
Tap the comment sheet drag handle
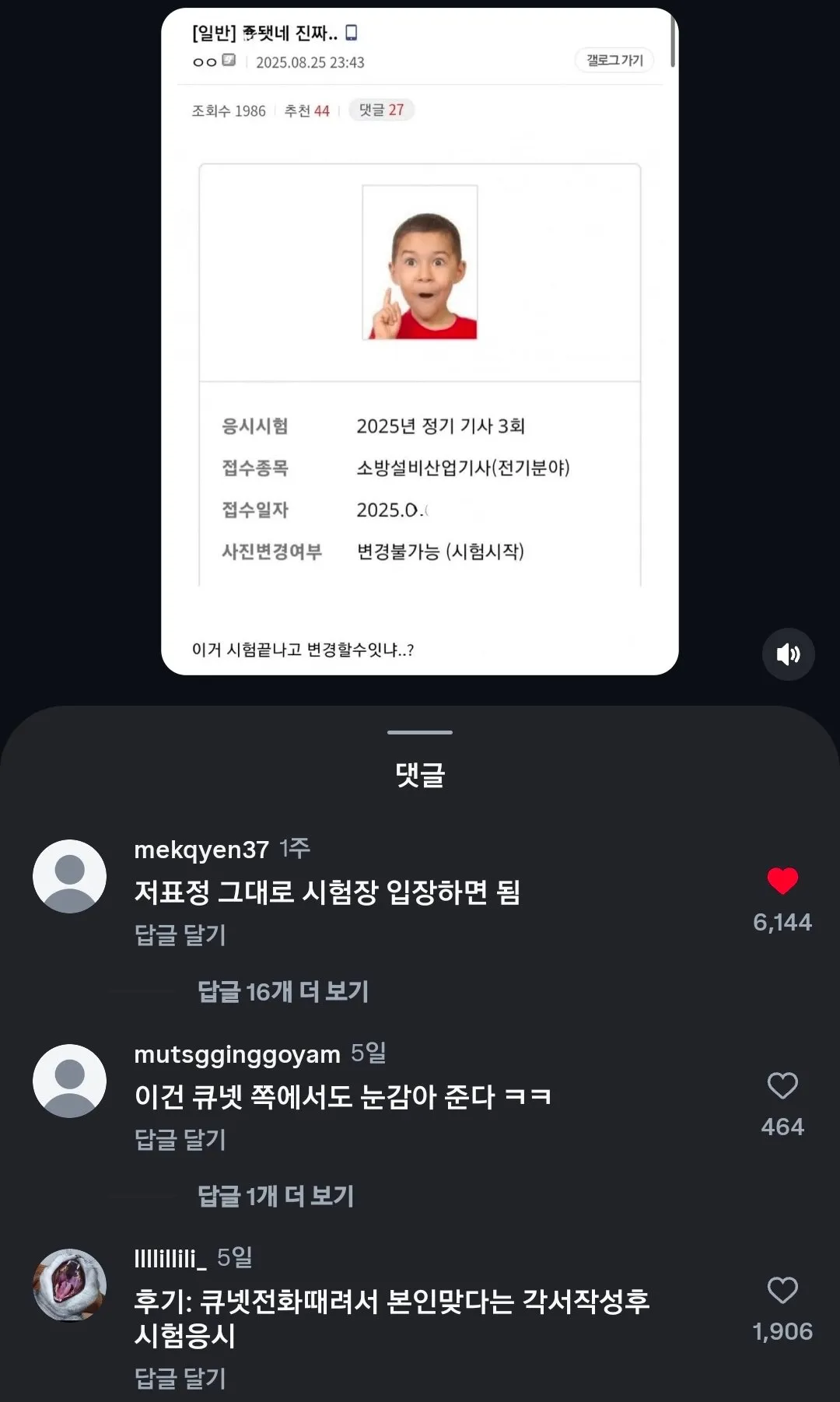[420, 732]
